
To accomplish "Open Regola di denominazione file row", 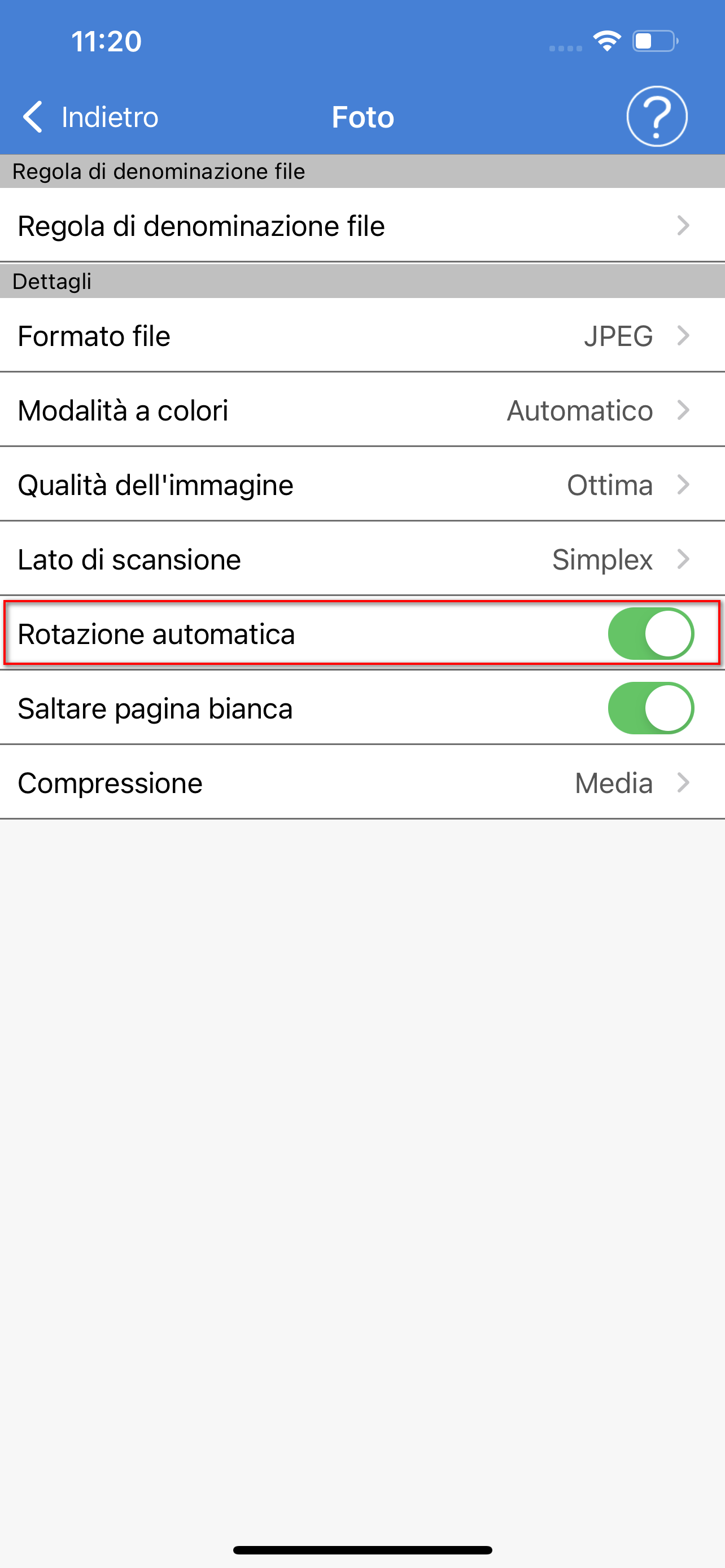I will [362, 225].
